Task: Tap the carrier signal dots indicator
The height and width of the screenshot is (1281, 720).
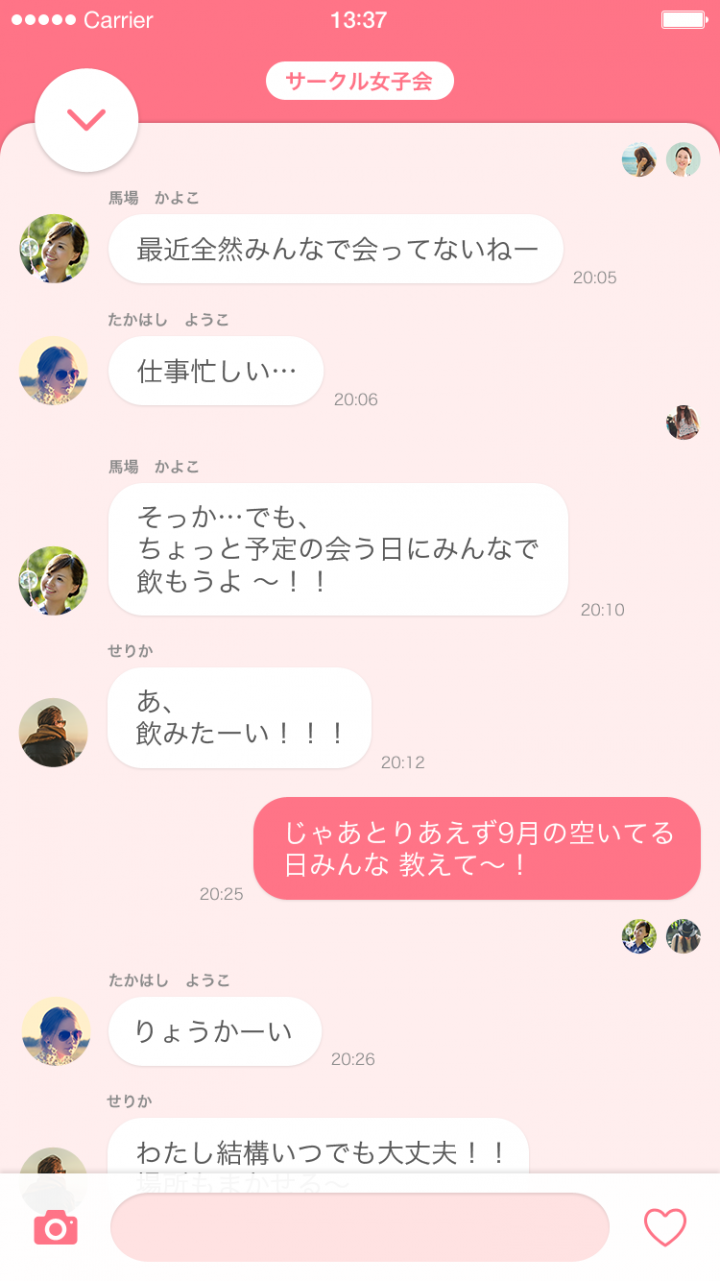Action: (40, 19)
